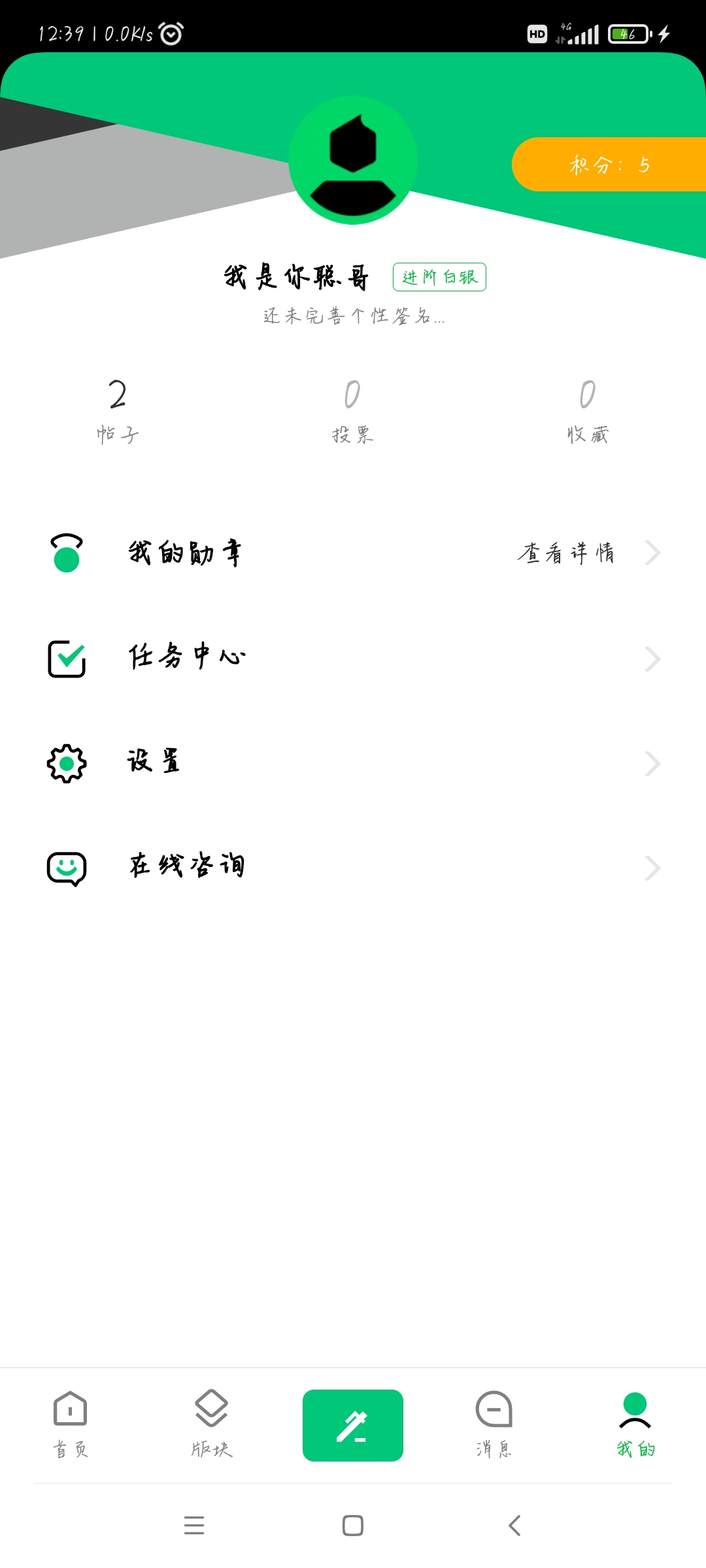Screen dimensions: 706x1568
Task: Open the 设置 settings row
Action: 353,763
